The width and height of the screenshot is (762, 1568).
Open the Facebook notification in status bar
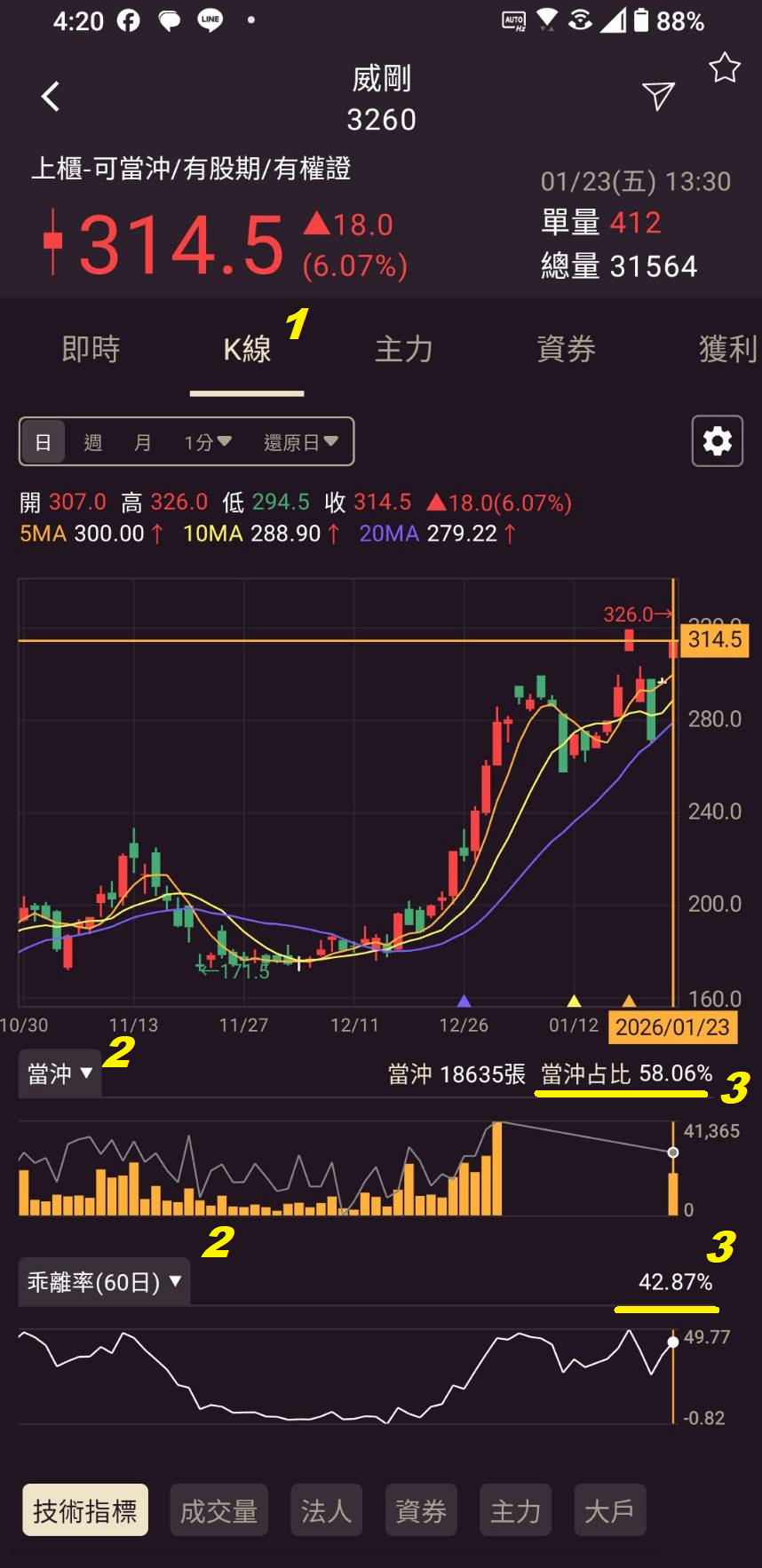(x=129, y=20)
